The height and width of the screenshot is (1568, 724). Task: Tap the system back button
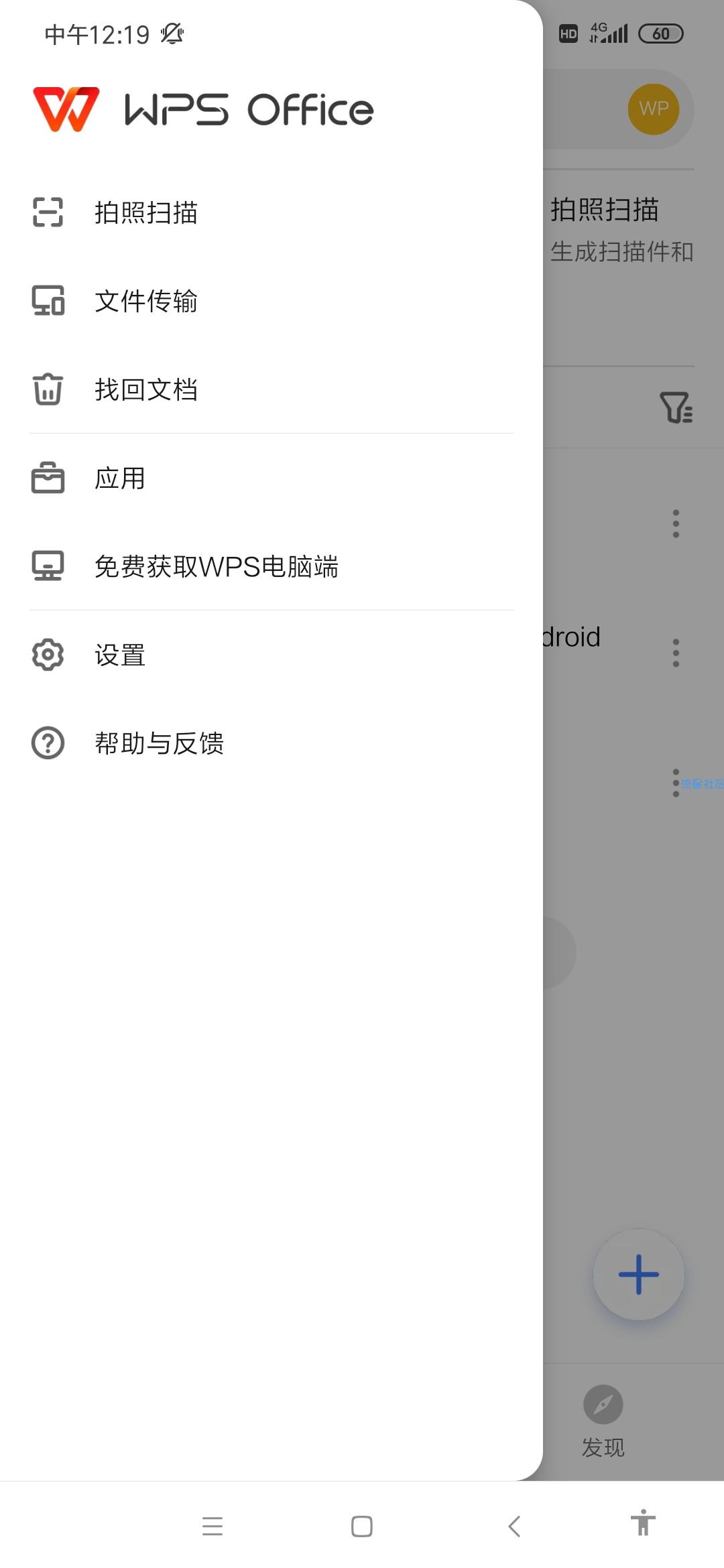click(x=514, y=1526)
